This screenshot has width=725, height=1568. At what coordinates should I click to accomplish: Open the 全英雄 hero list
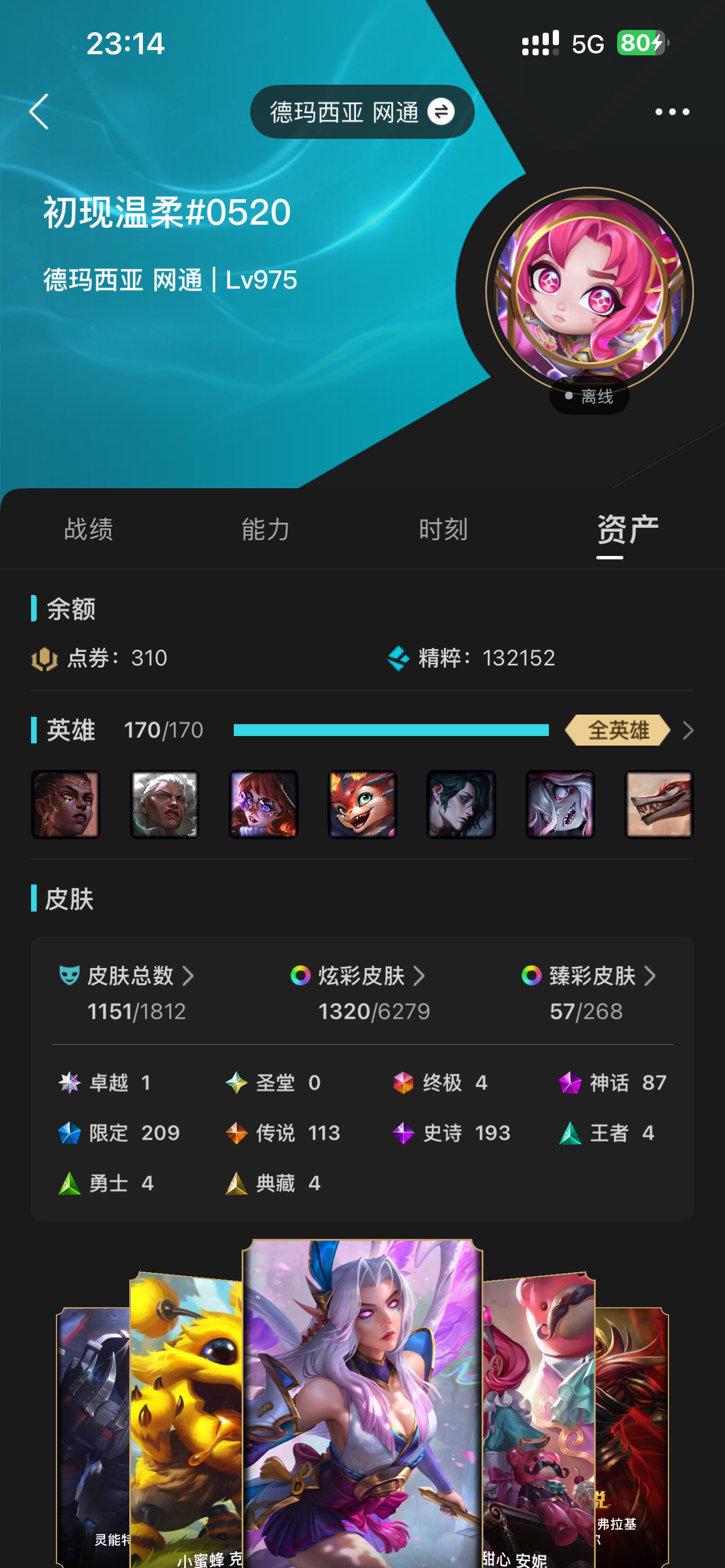630,730
